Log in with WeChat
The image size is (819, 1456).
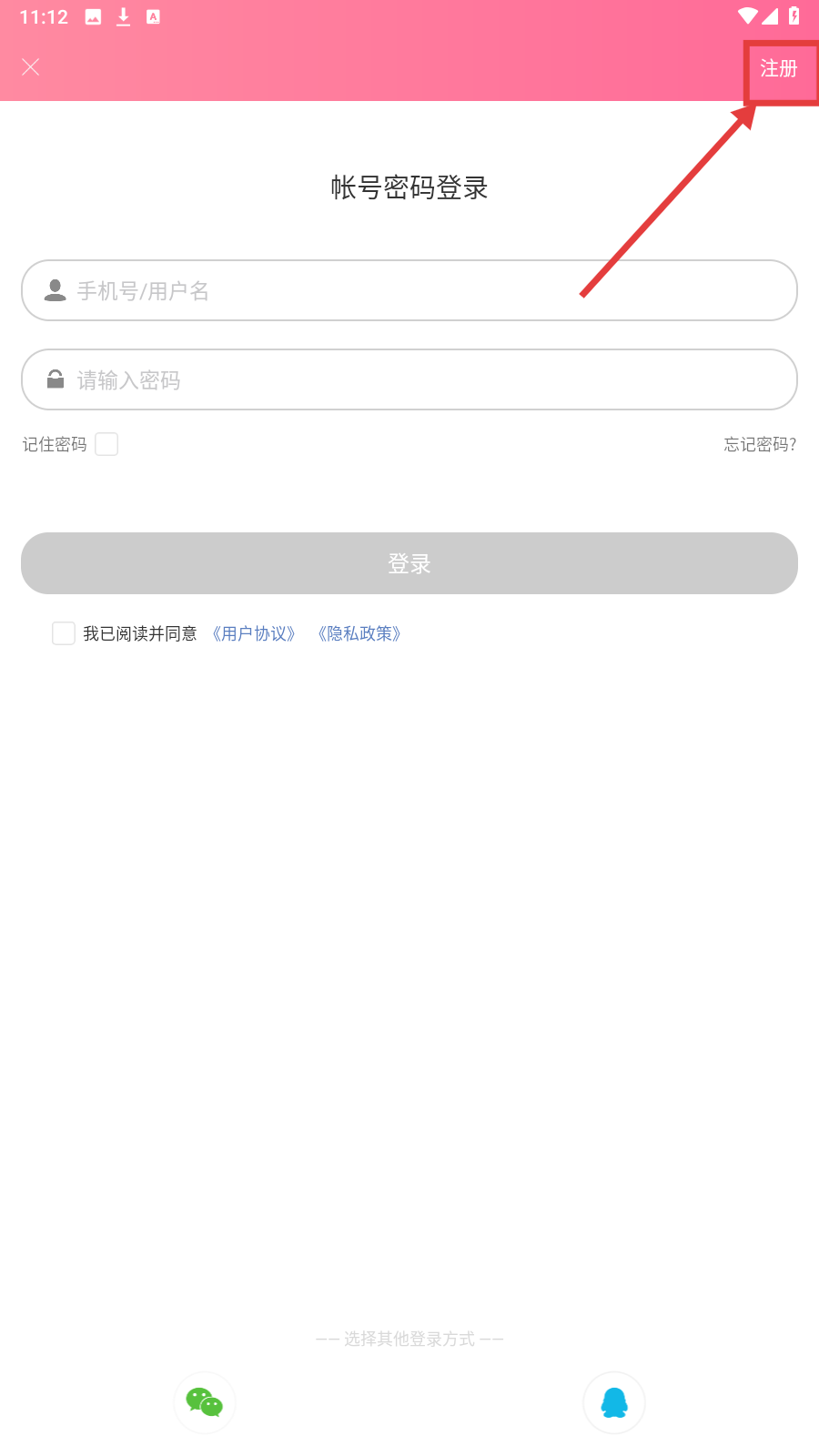(x=205, y=1402)
